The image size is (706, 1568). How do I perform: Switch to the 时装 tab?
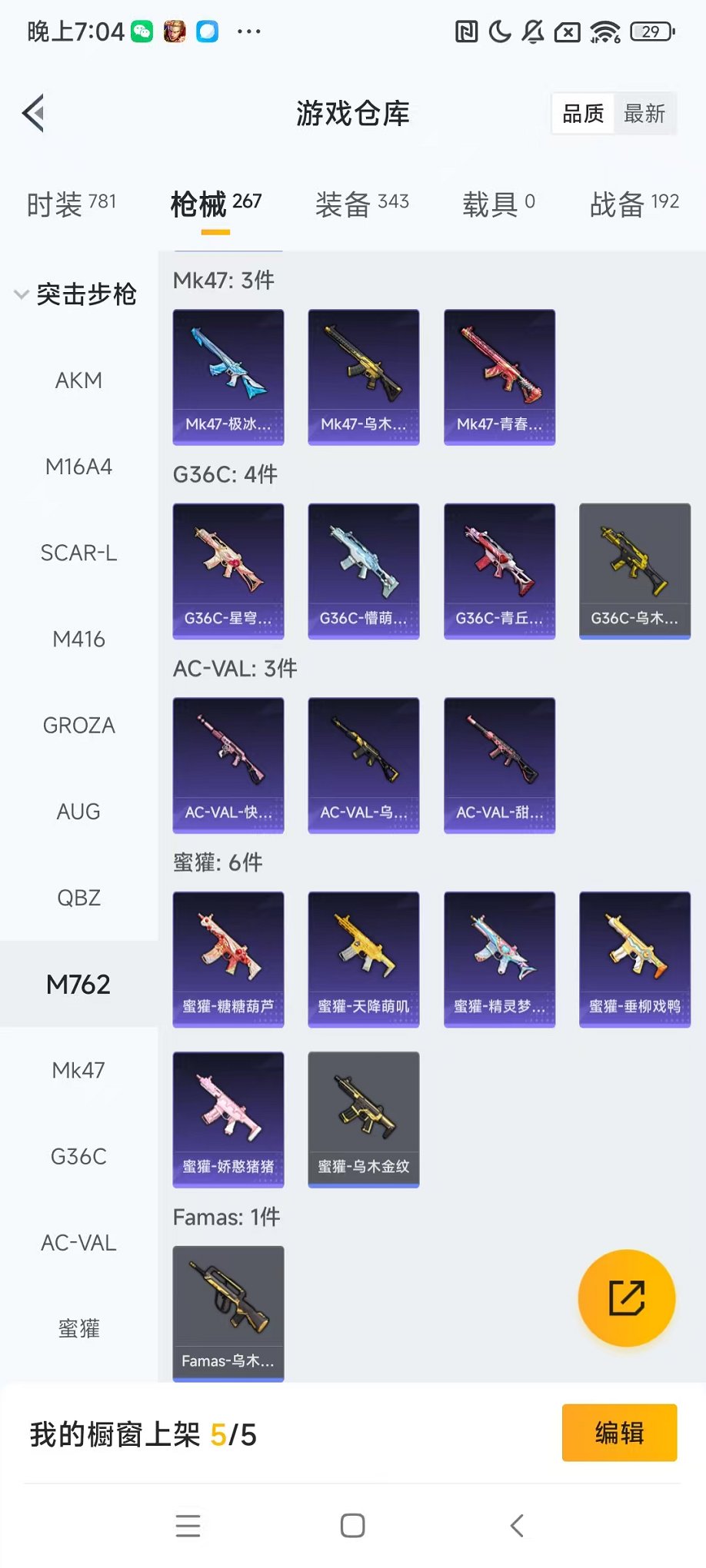click(71, 204)
